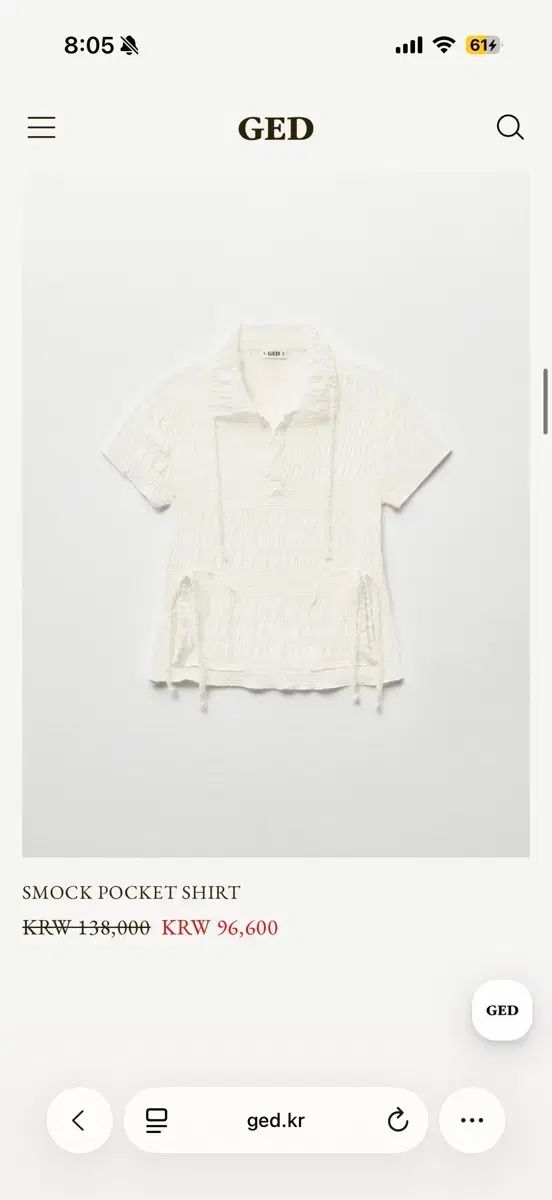Viewport: 552px width, 1200px height.
Task: Reload the current page
Action: (398, 1120)
